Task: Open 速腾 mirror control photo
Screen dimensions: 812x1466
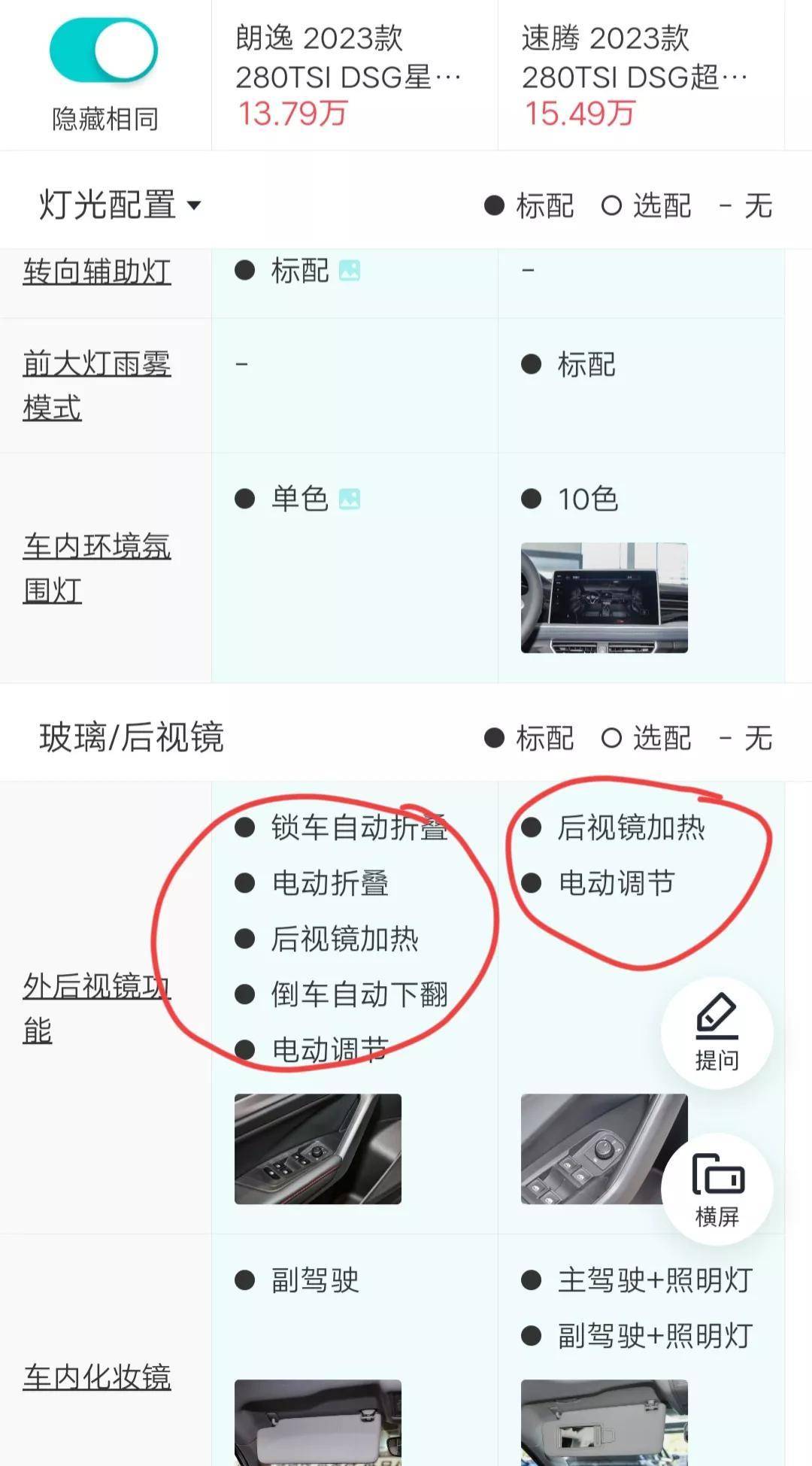Action: (594, 1149)
